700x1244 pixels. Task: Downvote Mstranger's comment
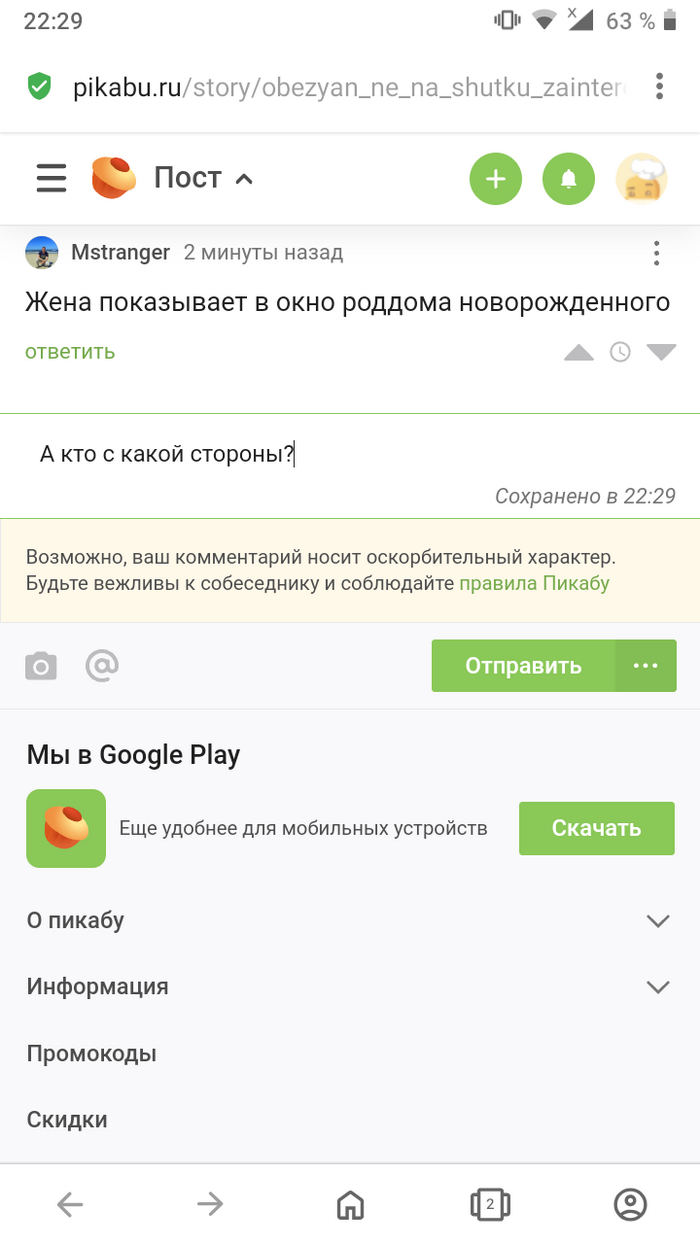[x=661, y=352]
